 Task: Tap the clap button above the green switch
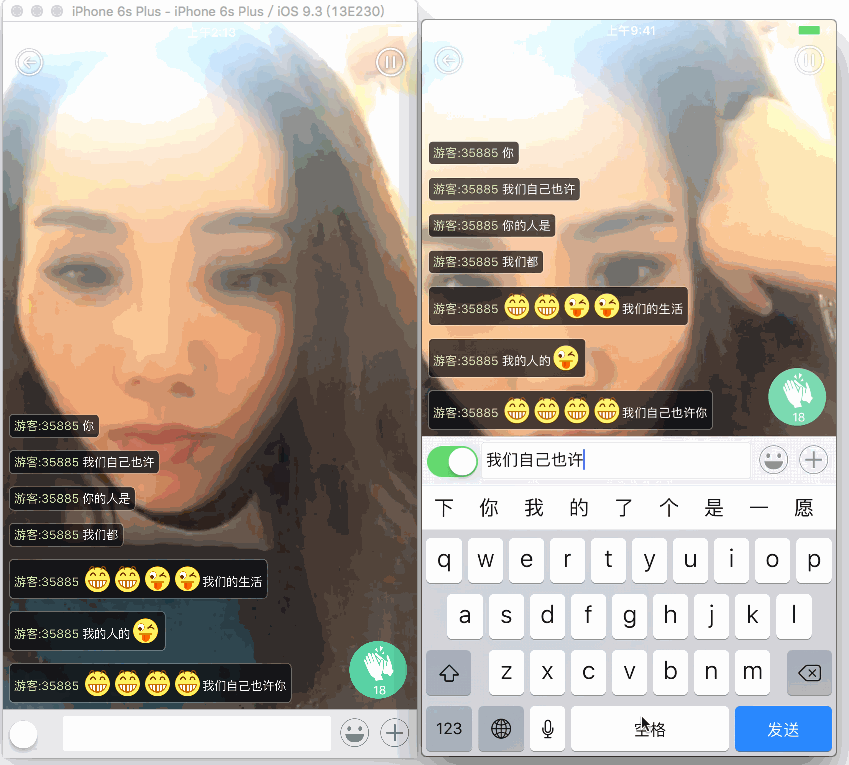797,396
